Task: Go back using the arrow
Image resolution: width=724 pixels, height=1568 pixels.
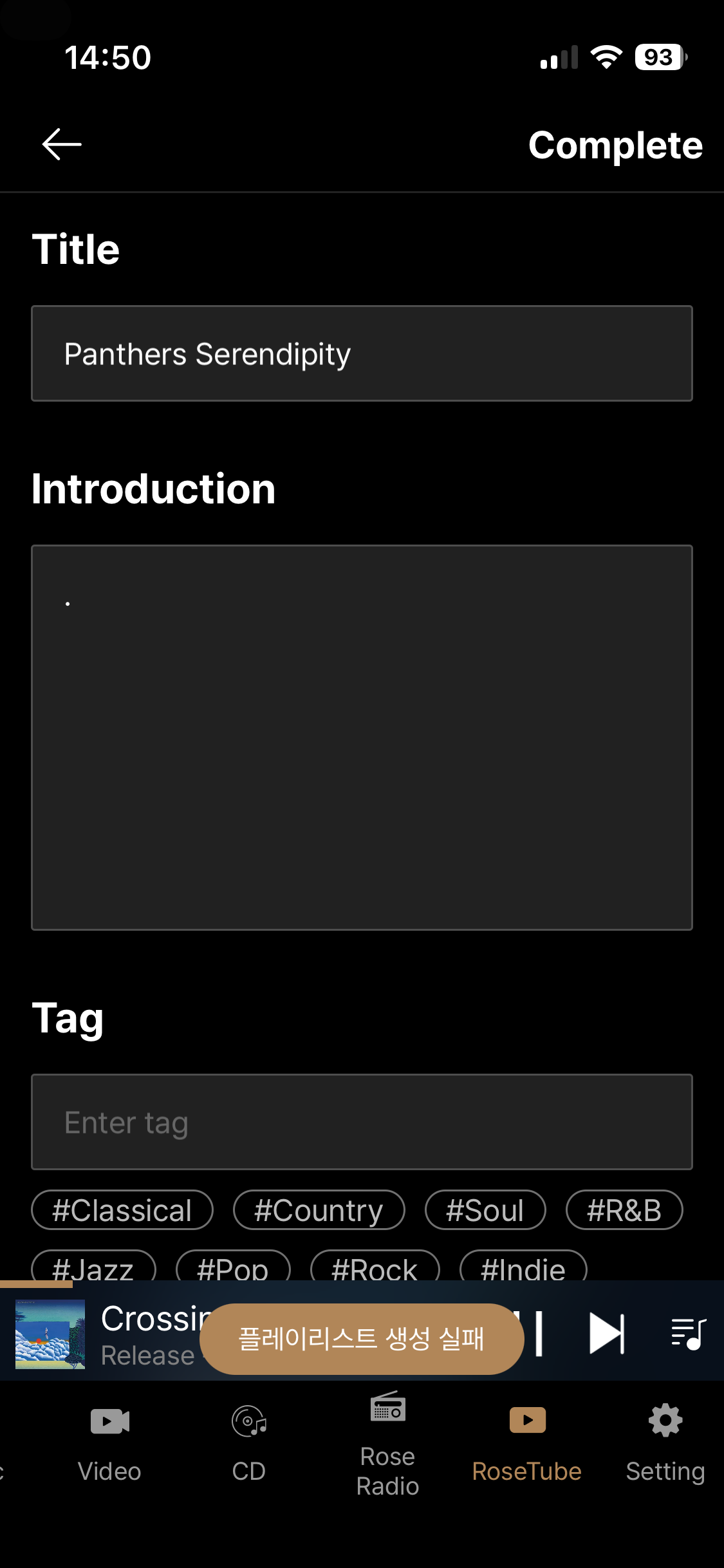Action: click(61, 144)
